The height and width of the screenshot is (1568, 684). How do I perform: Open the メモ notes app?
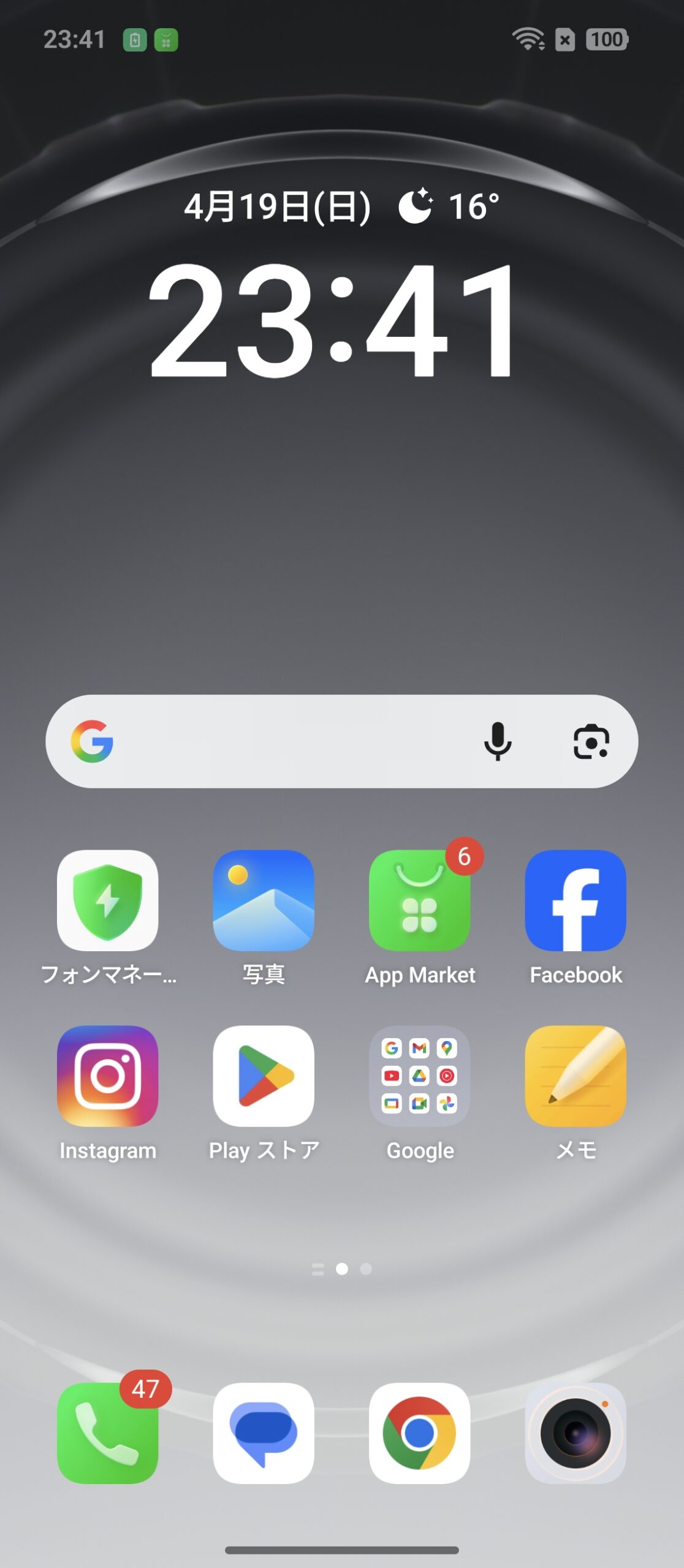[576, 1076]
